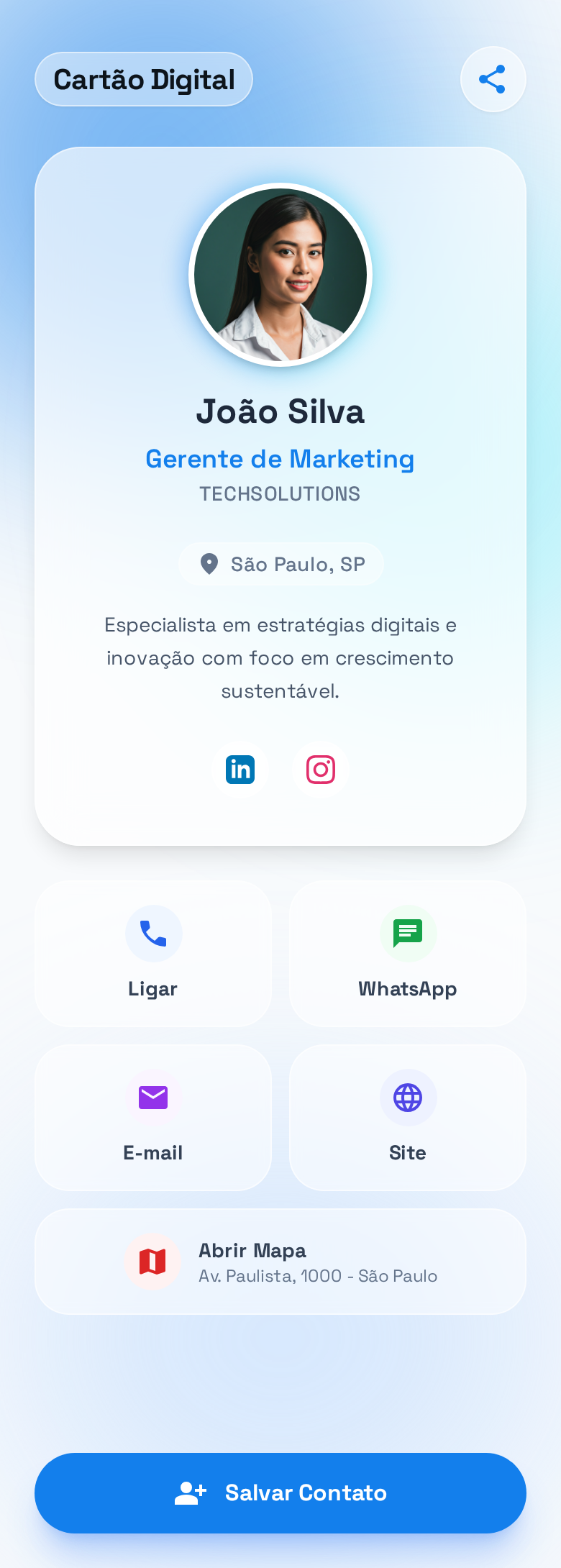Send an E-mail to João
561x1568 pixels.
153,1118
